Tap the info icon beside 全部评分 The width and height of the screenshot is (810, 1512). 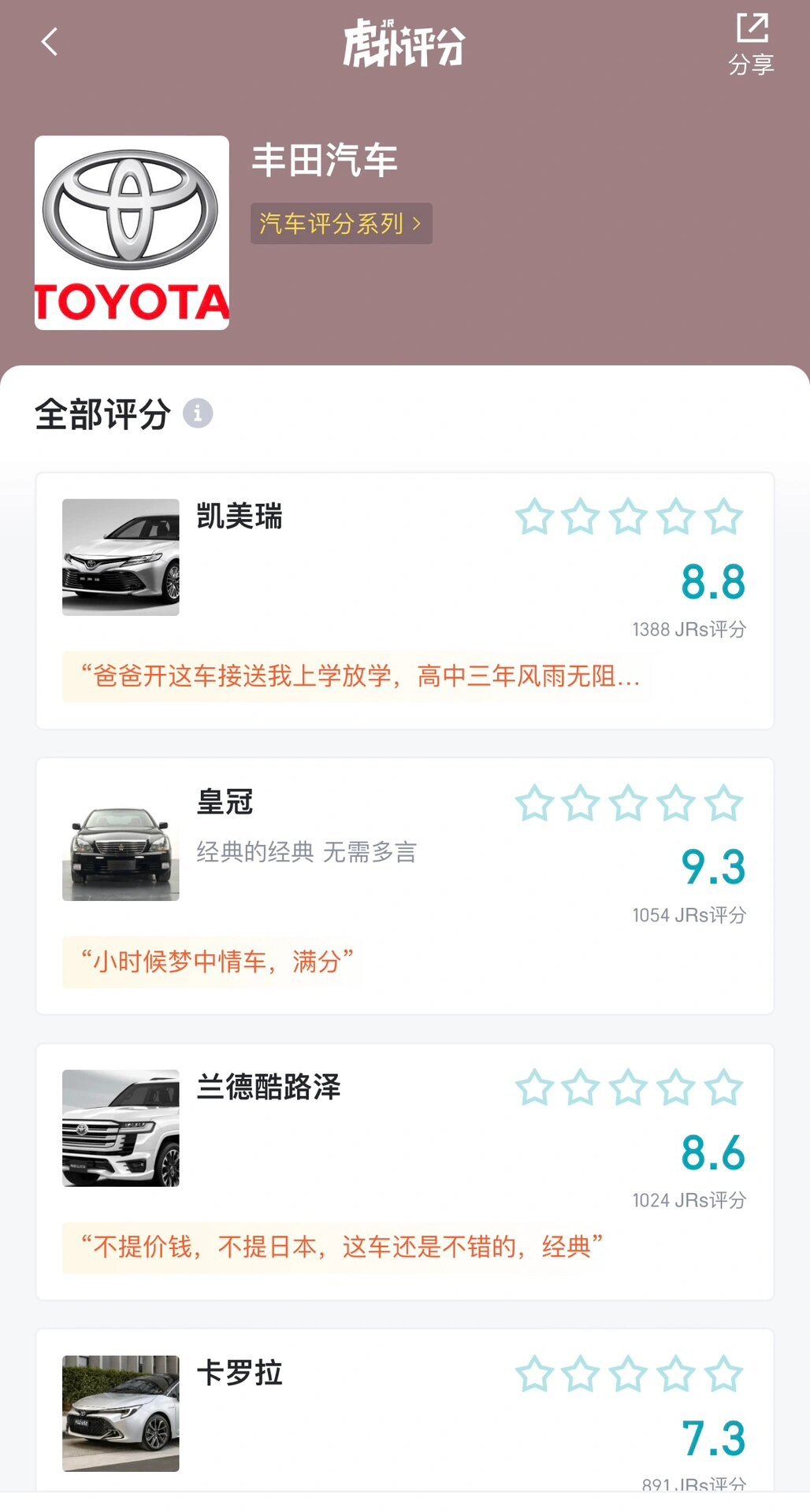198,413
